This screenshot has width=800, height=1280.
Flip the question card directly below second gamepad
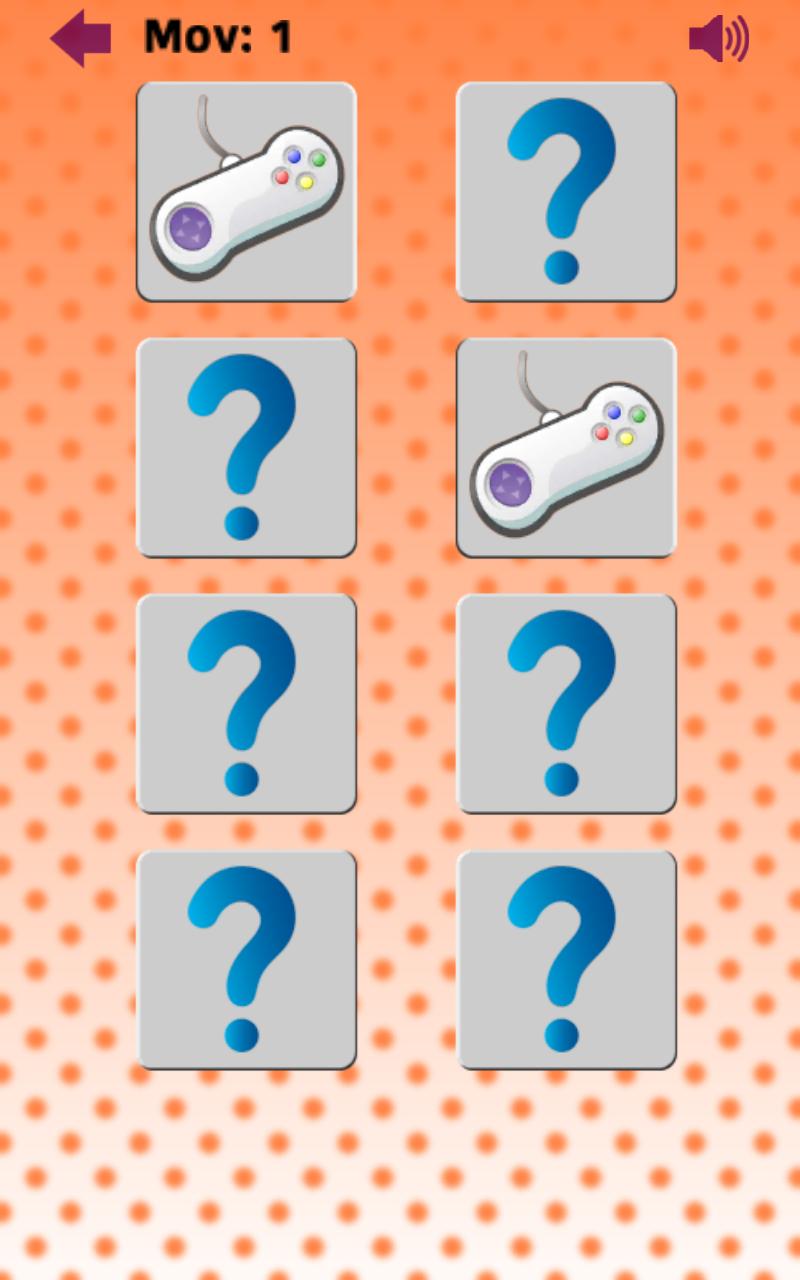click(x=566, y=703)
